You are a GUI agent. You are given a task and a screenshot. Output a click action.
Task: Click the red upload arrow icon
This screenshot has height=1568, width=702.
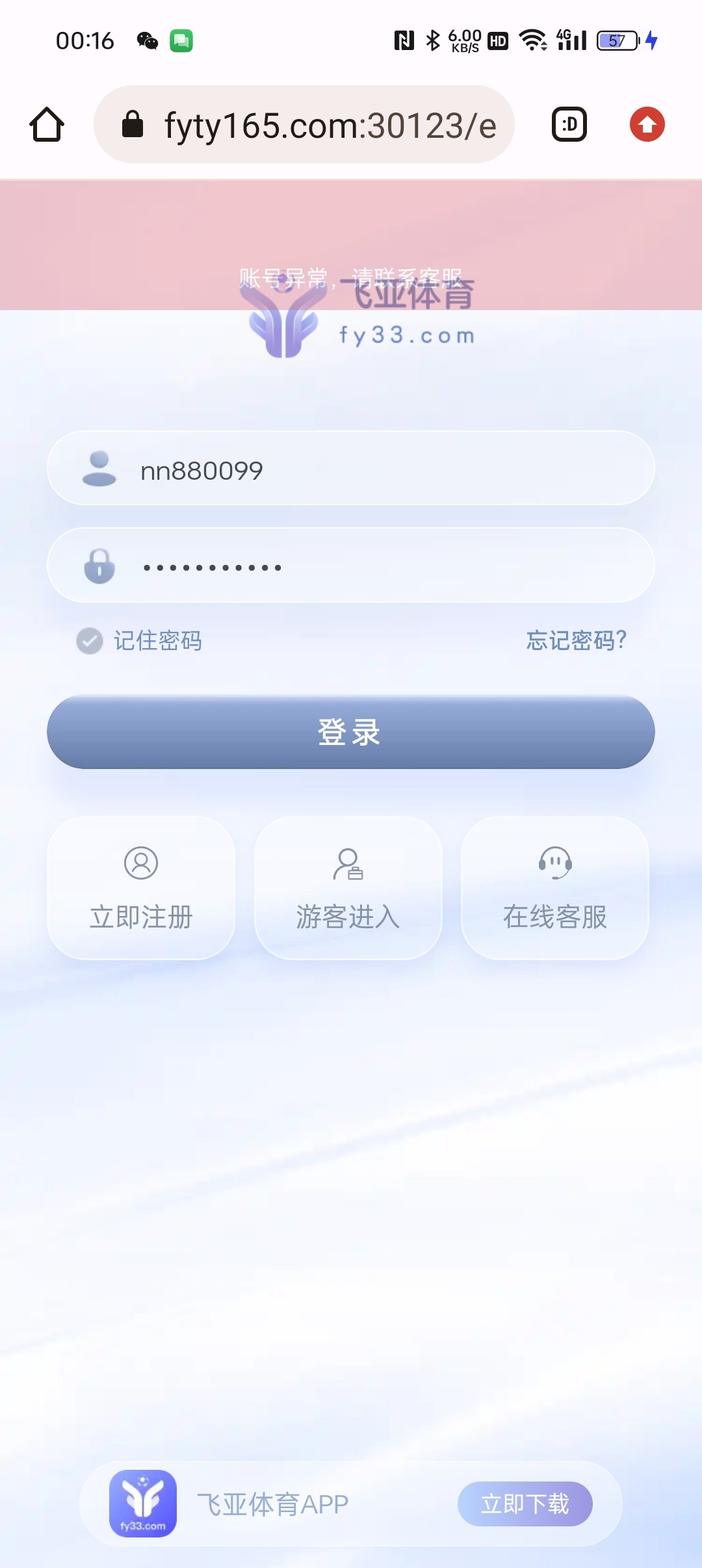647,124
